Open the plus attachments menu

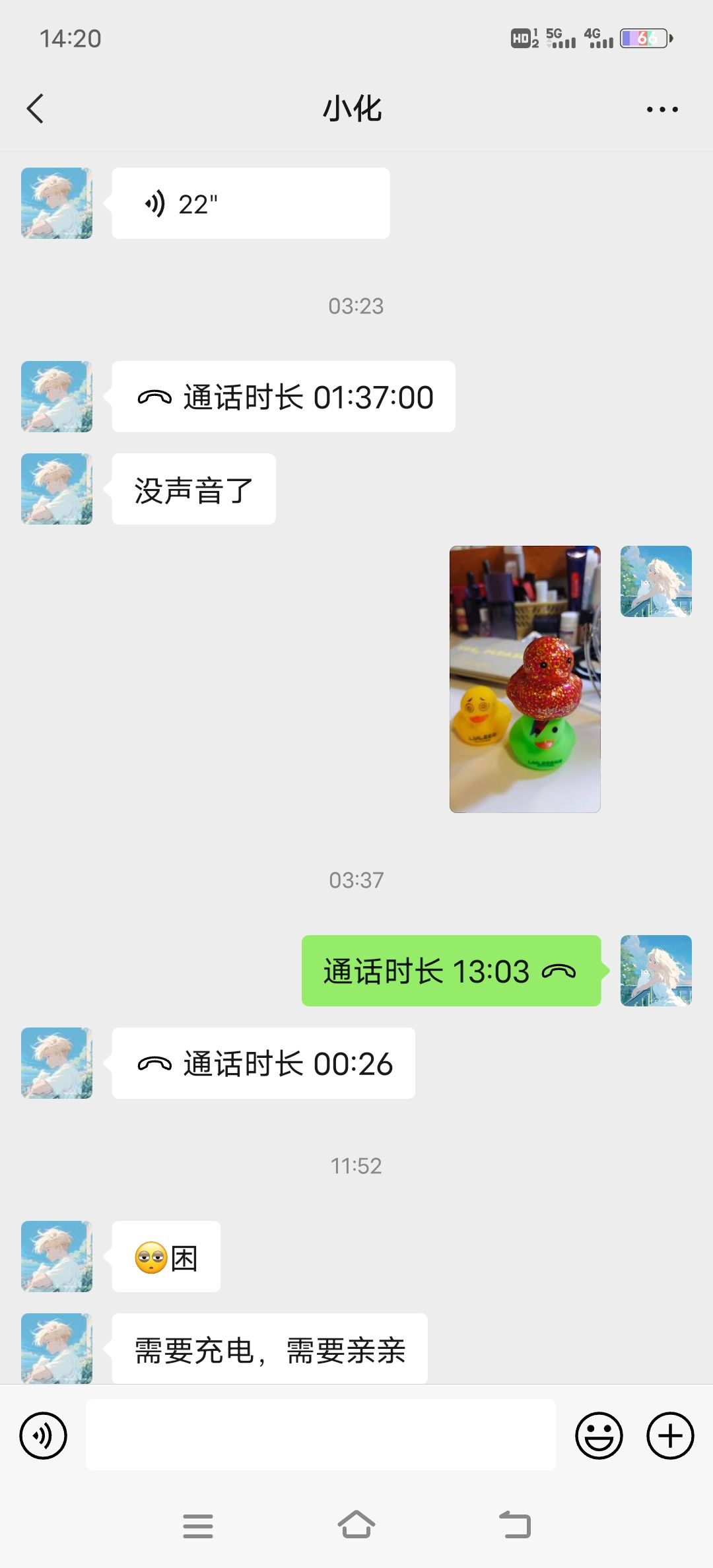pyautogui.click(x=670, y=1435)
